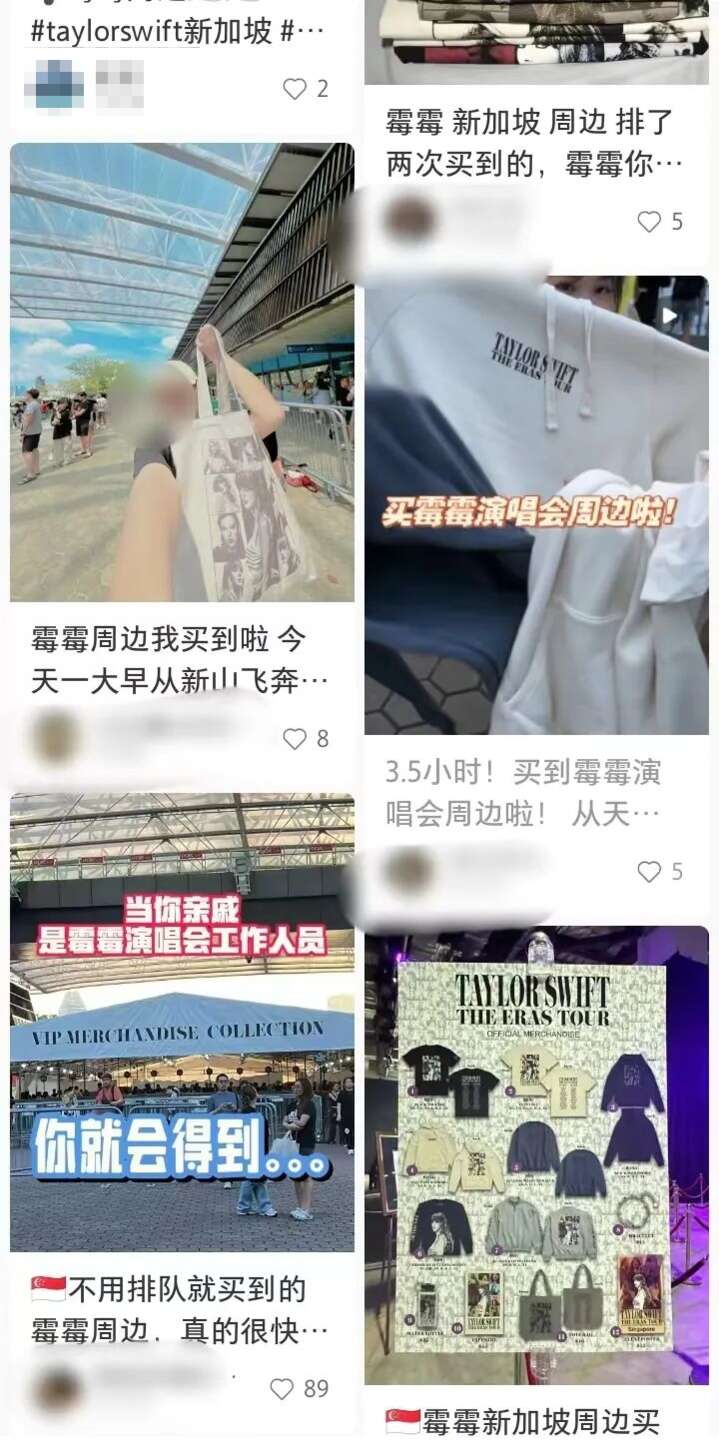Like the '3.5小时！买到霉霉演唱会周边啦' post
This screenshot has width=719, height=1452.
(x=650, y=872)
